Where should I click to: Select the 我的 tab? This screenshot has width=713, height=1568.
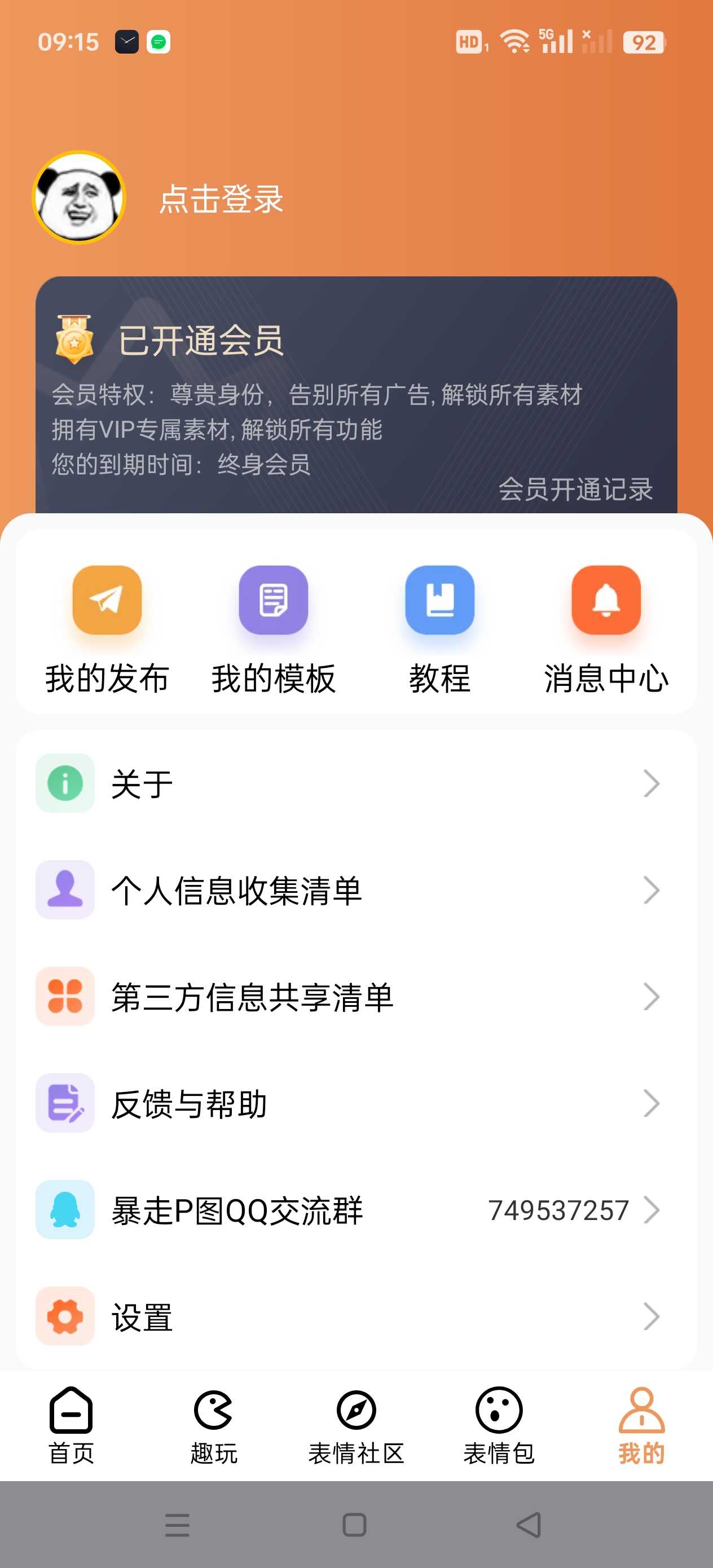click(x=641, y=1425)
